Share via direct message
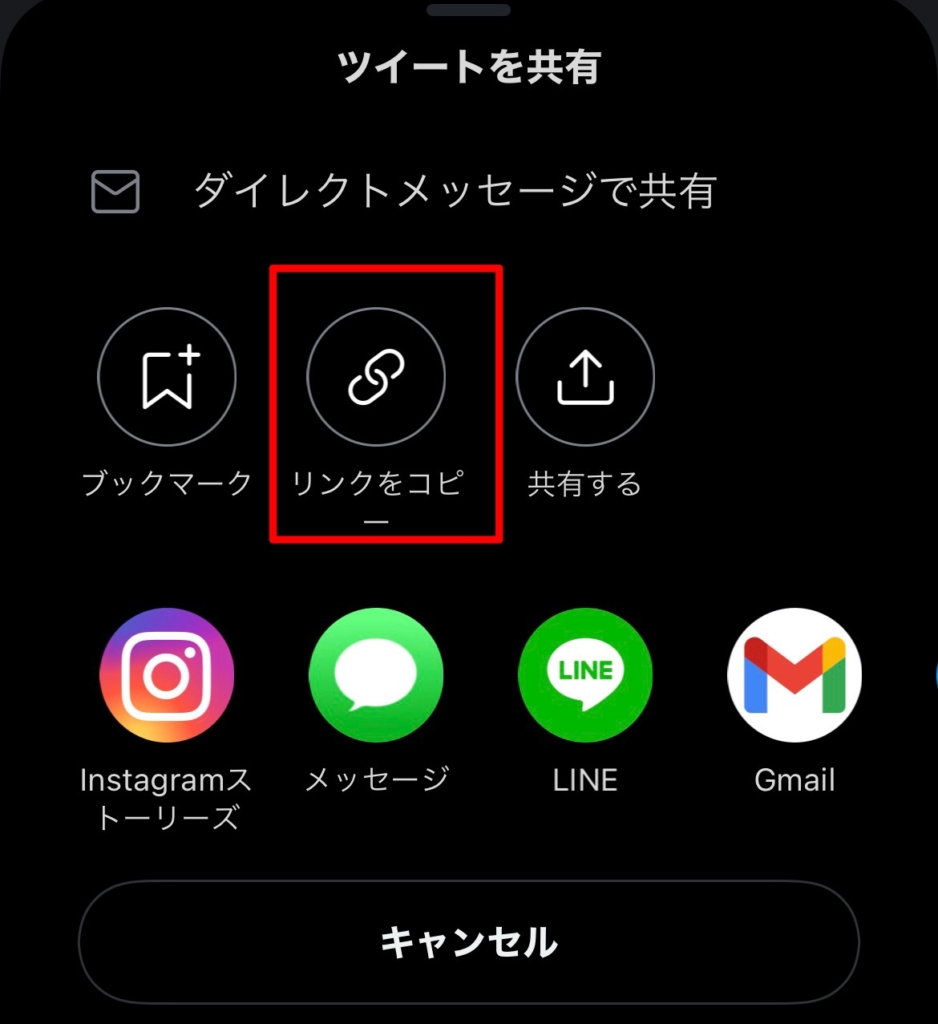 click(x=453, y=191)
